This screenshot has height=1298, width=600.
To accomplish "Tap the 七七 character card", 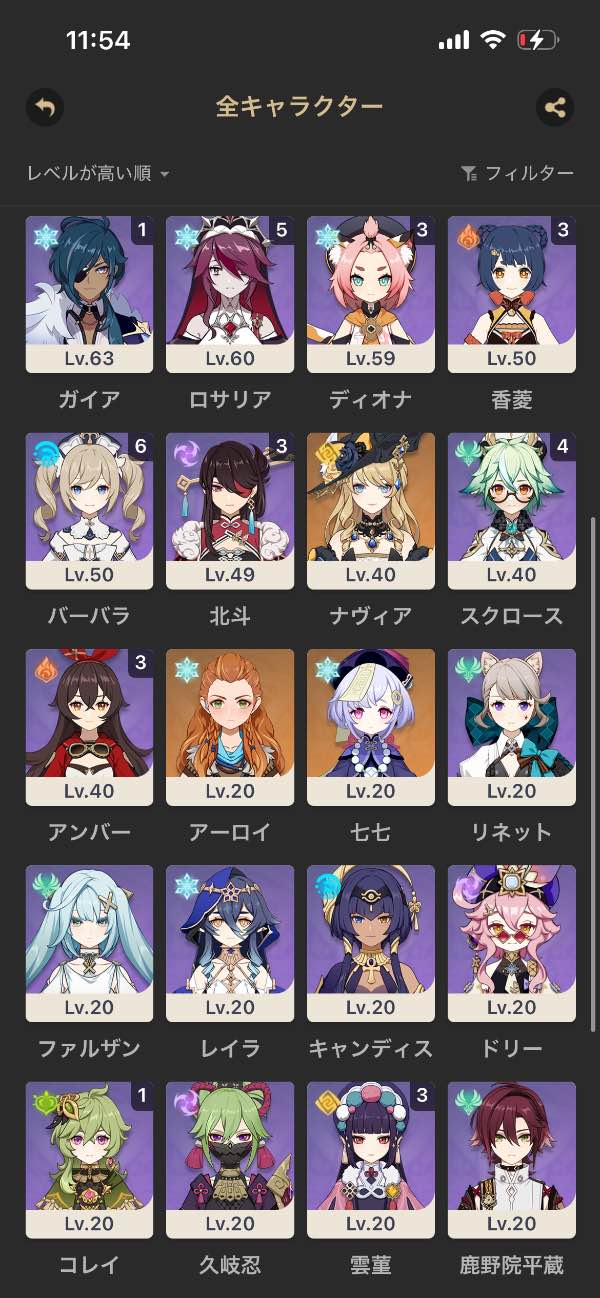I will coord(371,726).
